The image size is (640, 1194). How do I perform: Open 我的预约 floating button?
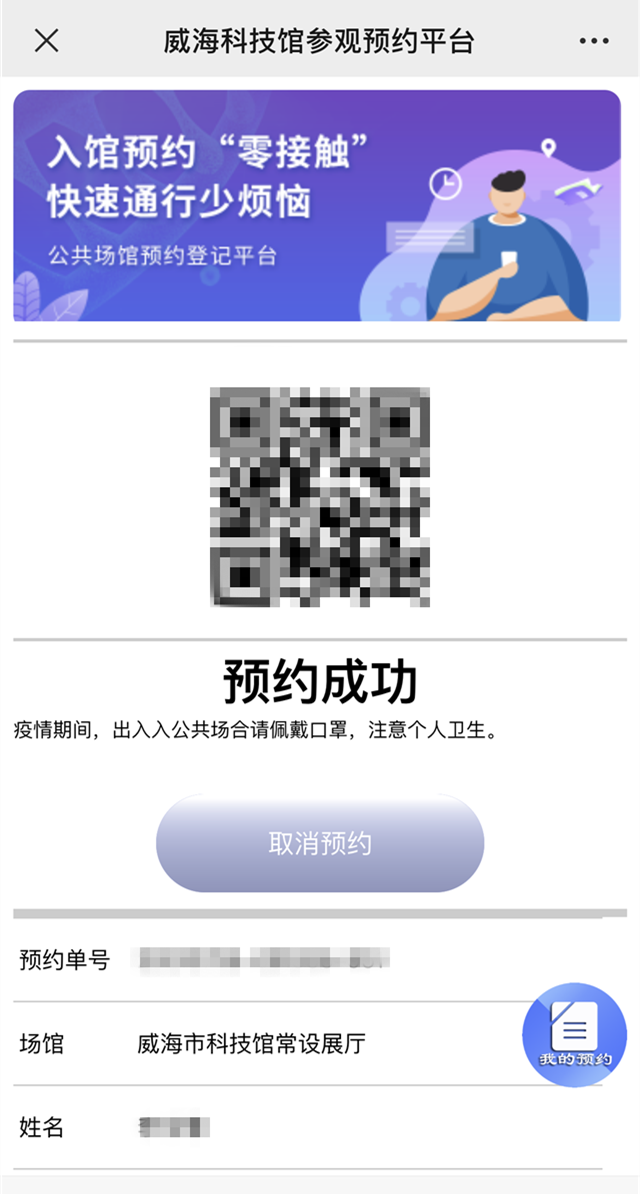(574, 1034)
